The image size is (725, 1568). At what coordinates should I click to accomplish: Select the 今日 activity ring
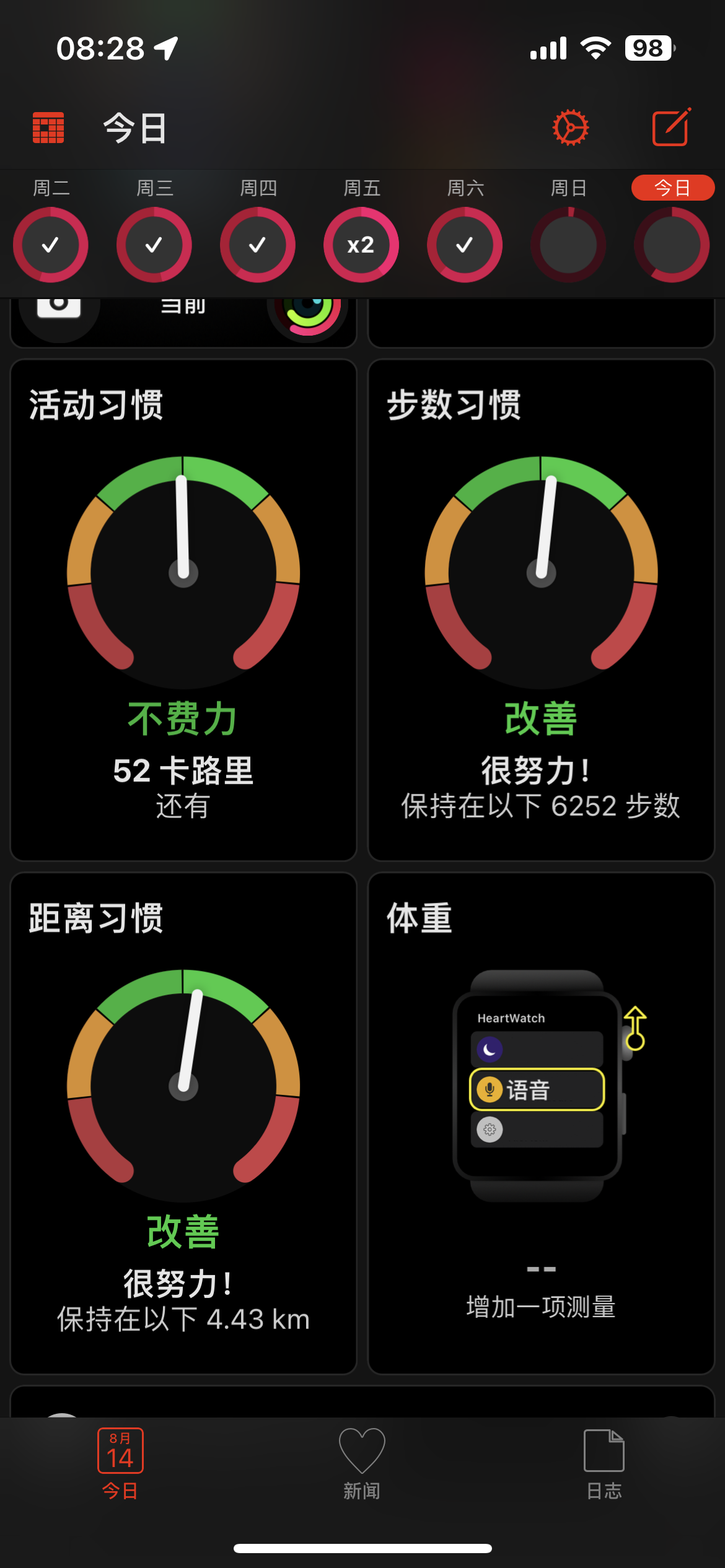[672, 245]
